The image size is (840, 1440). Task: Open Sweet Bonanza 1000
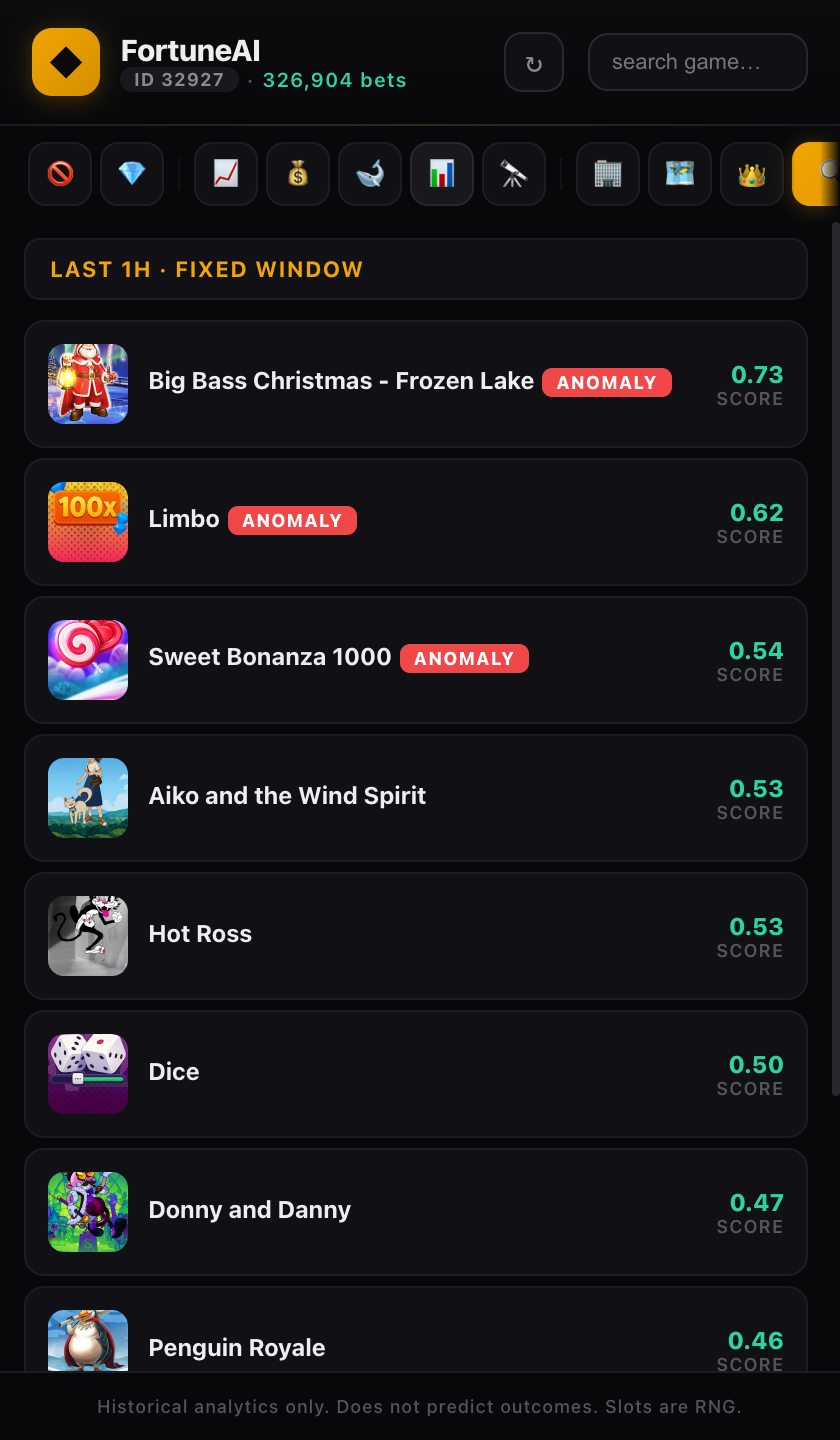tap(415, 660)
